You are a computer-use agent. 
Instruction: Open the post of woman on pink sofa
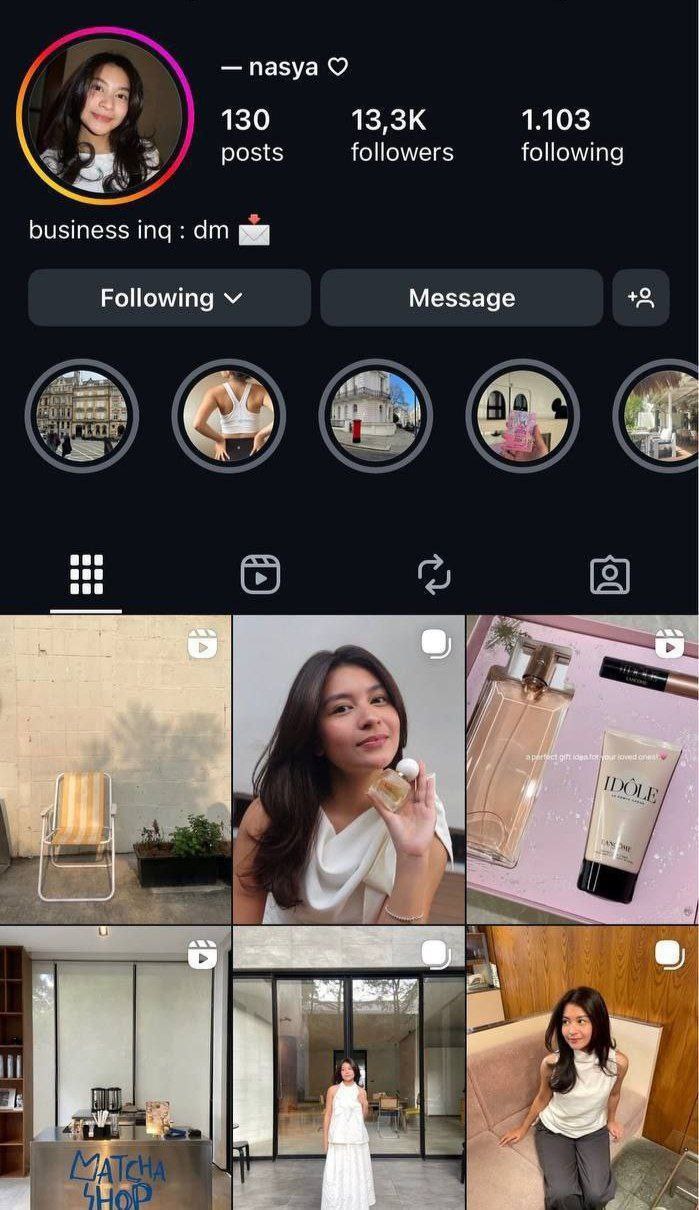point(582,1070)
